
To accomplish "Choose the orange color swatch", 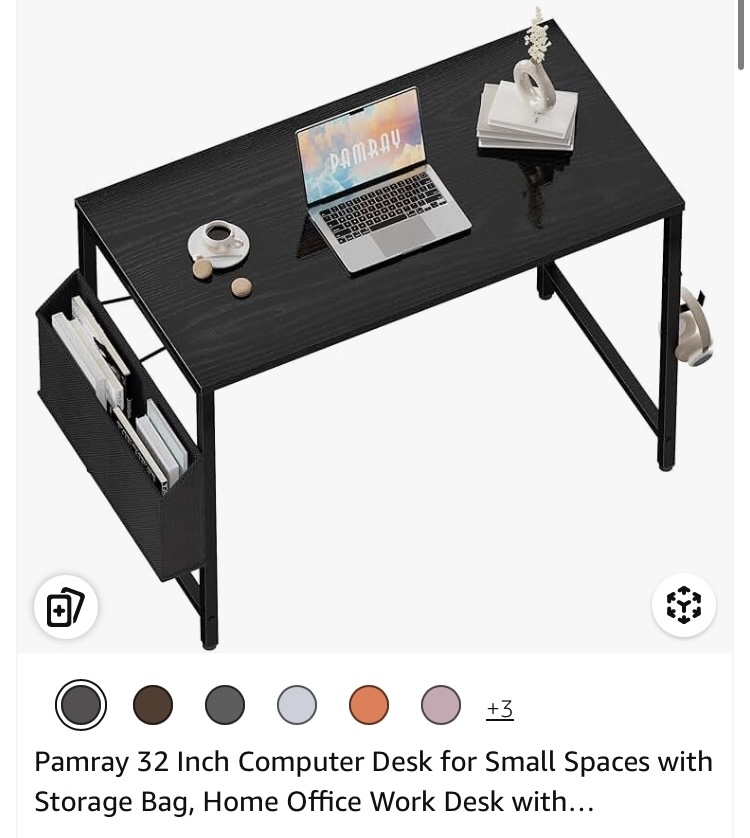I will 369,706.
